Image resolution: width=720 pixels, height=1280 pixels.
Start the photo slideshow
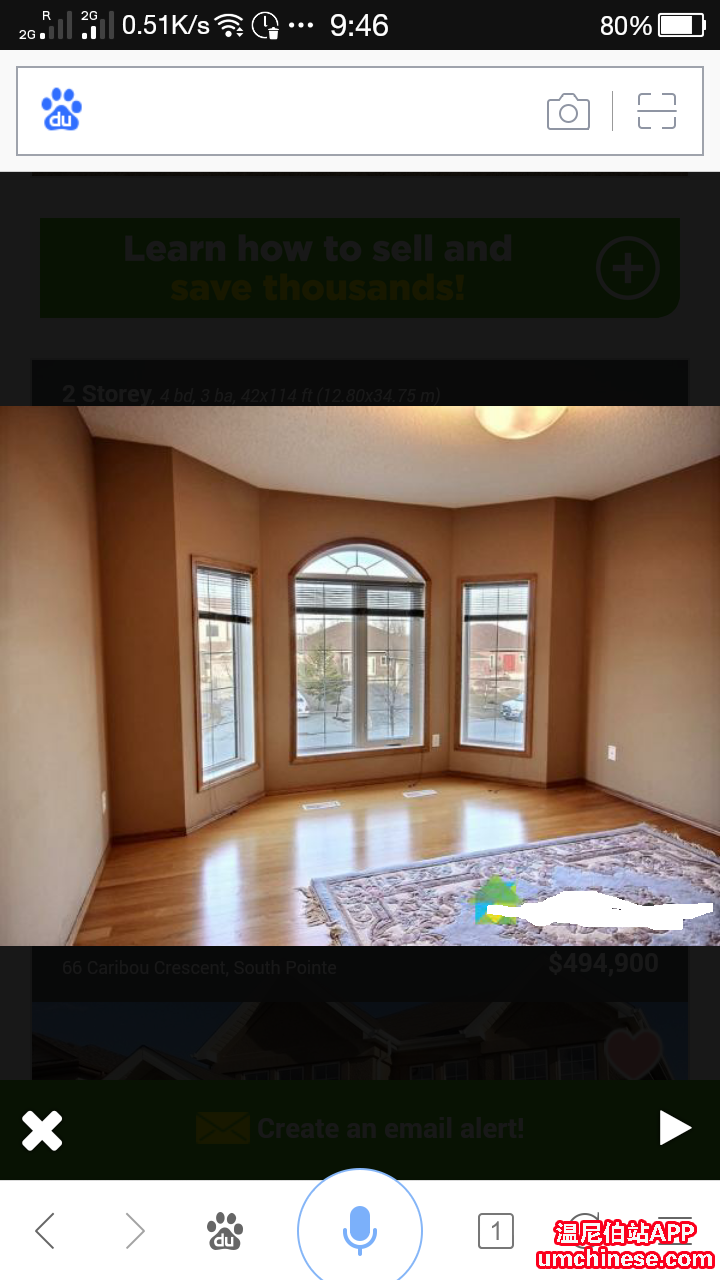point(675,1128)
